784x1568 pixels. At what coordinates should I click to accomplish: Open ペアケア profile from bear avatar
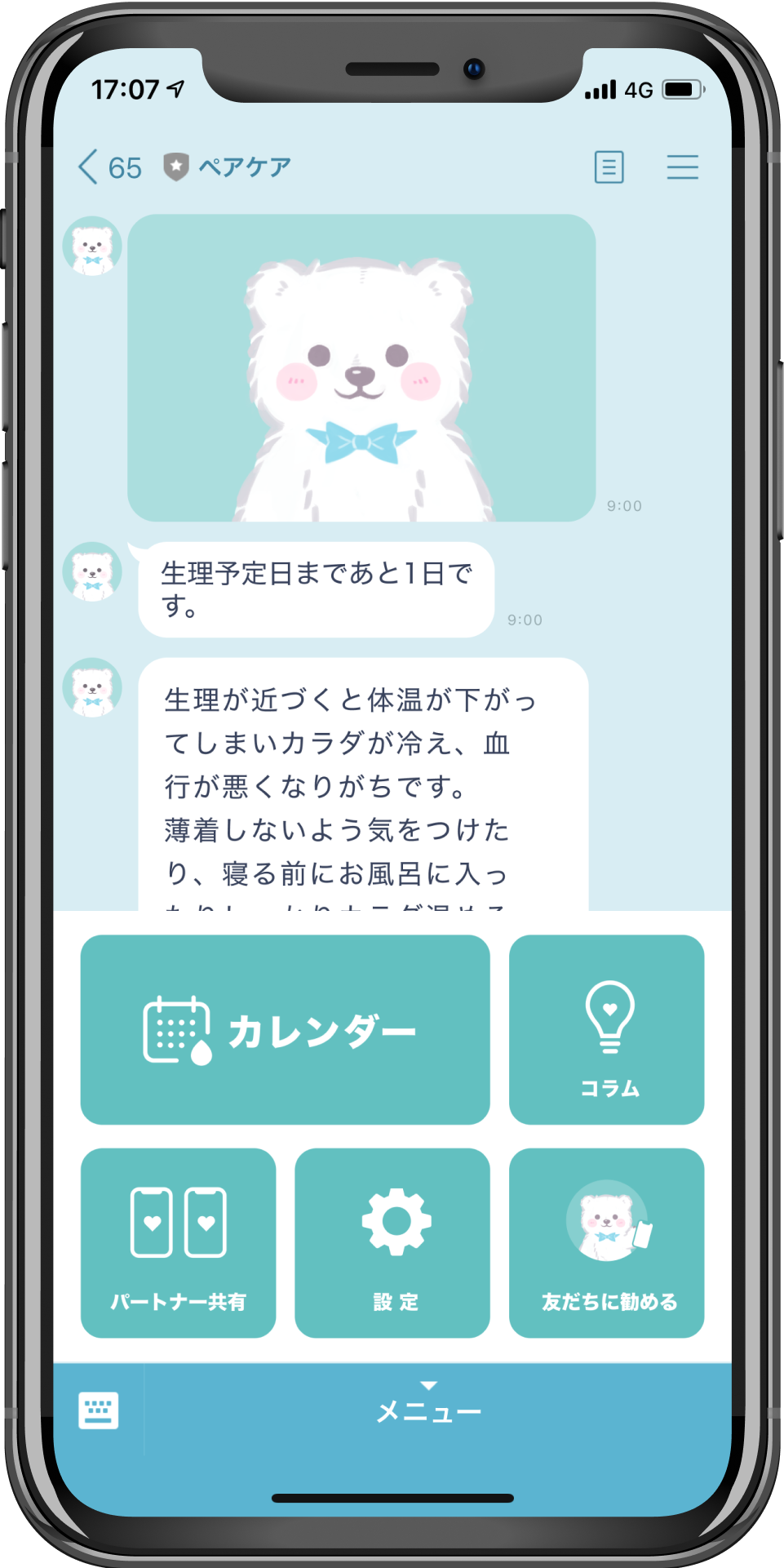92,246
